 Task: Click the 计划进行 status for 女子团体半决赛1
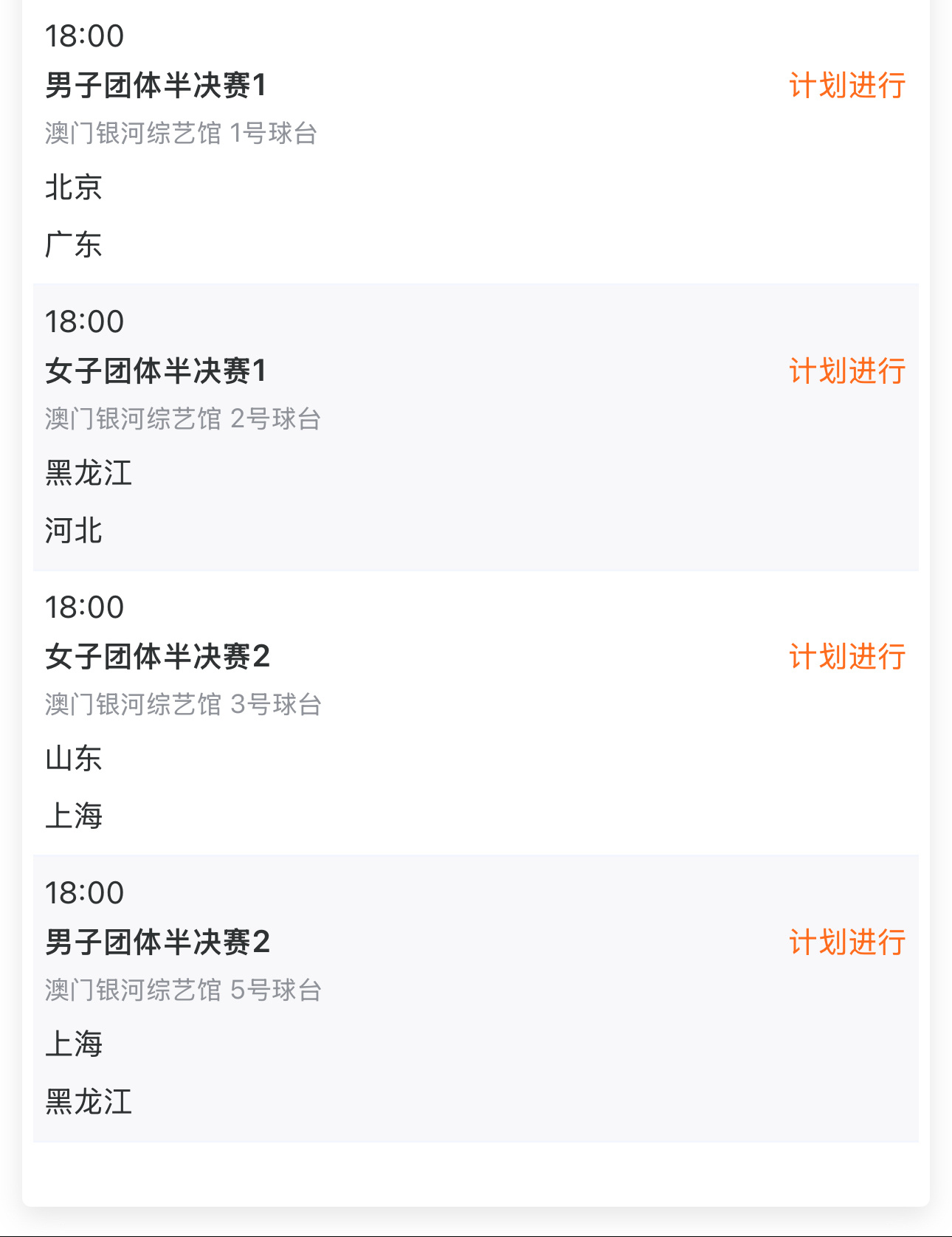click(847, 372)
